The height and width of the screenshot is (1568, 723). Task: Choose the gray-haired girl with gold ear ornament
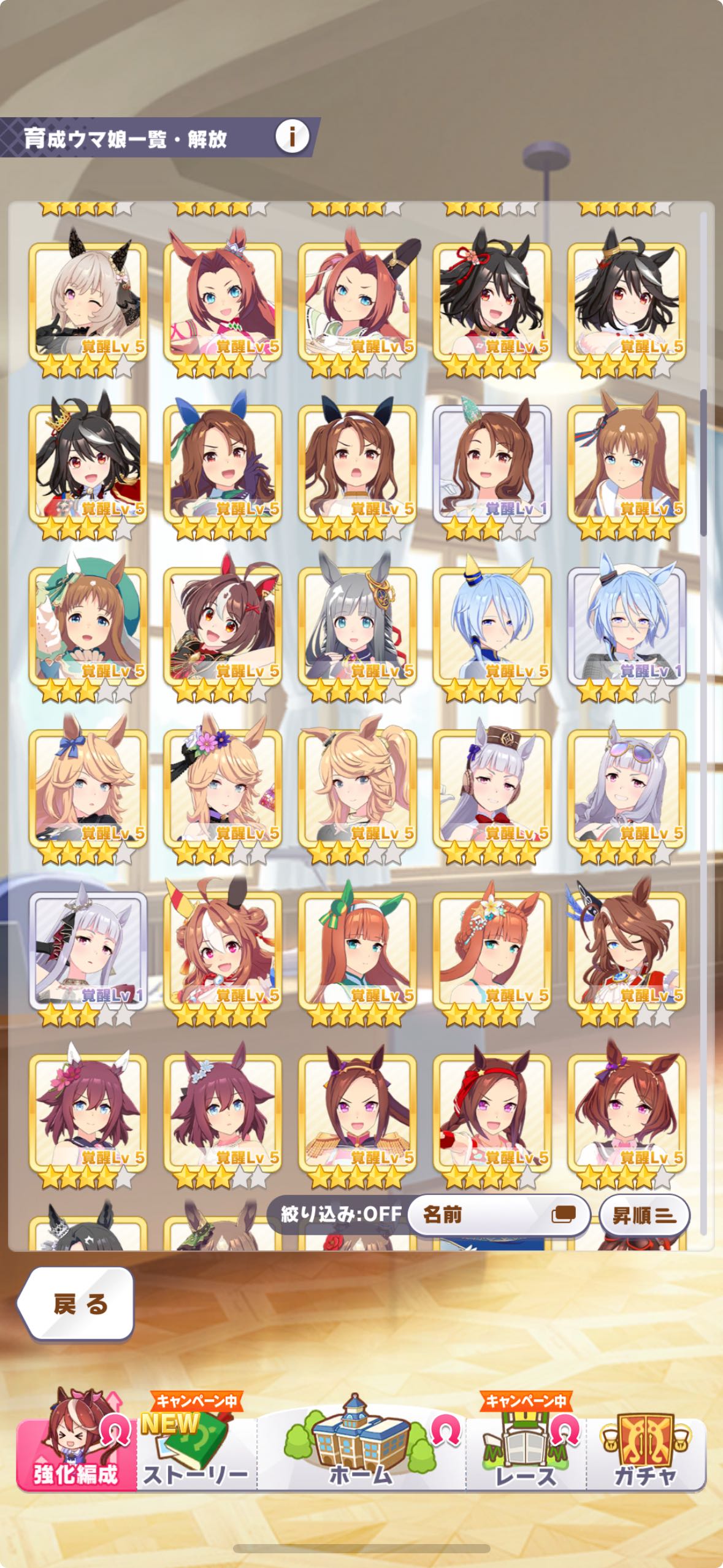[357, 626]
